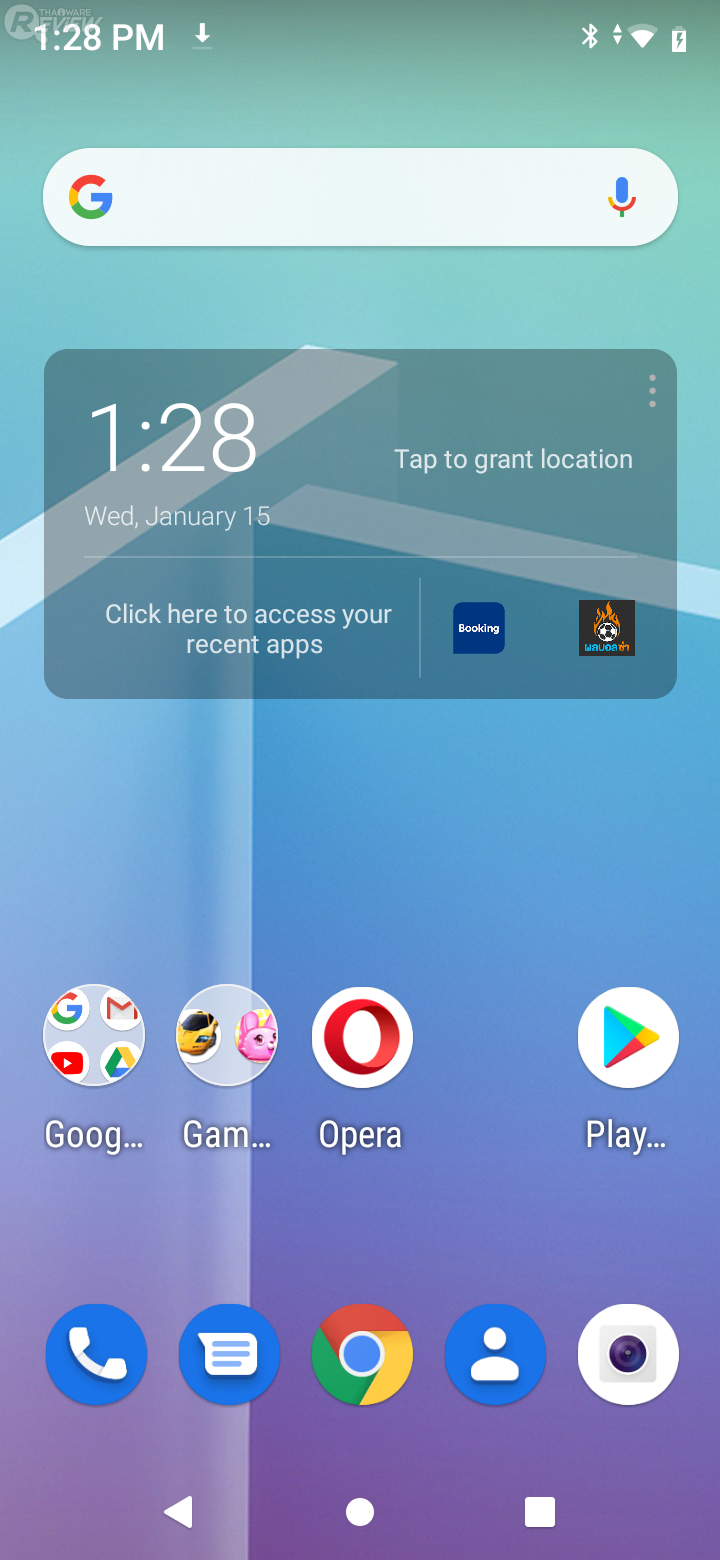Launch the Camera app
This screenshot has height=1560, width=720.
click(x=628, y=1354)
